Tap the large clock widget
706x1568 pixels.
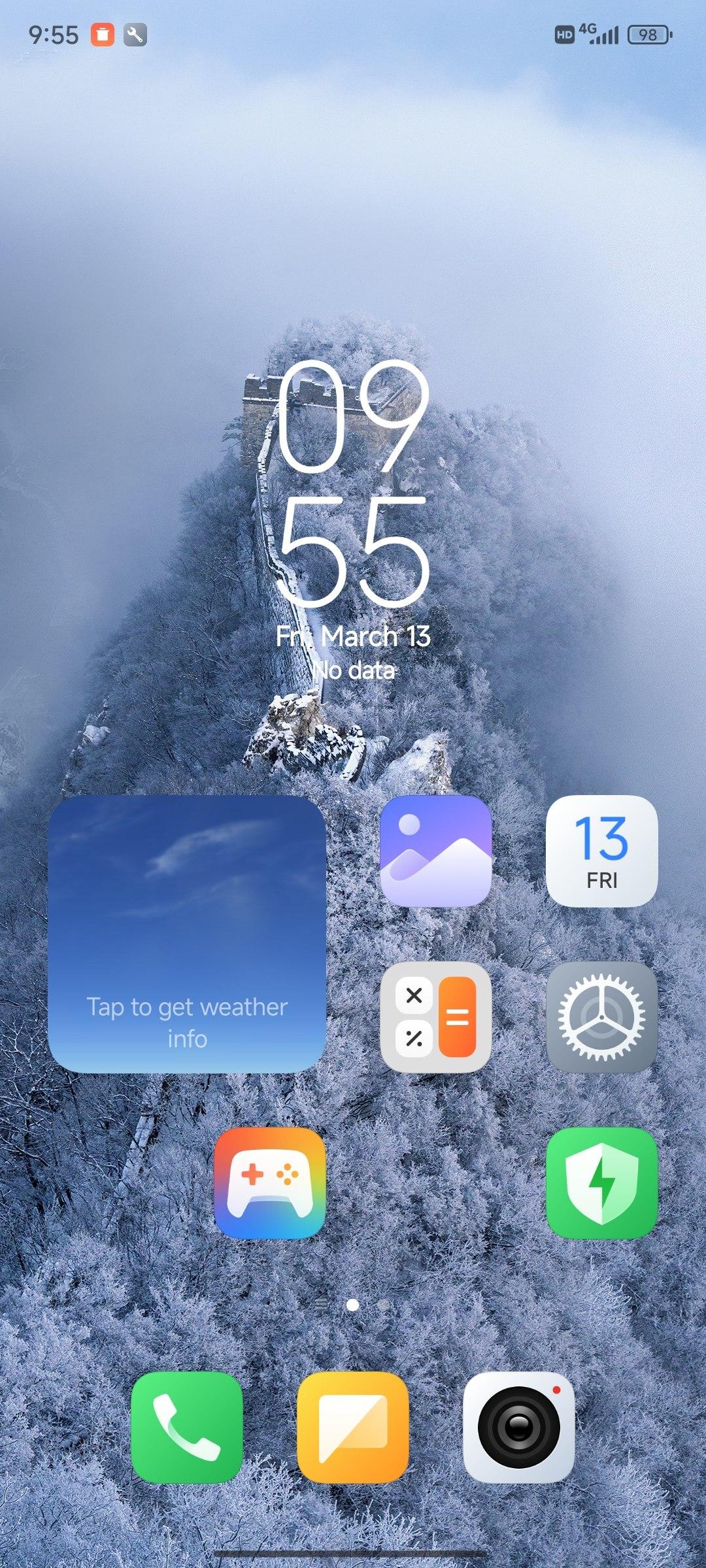(x=353, y=483)
